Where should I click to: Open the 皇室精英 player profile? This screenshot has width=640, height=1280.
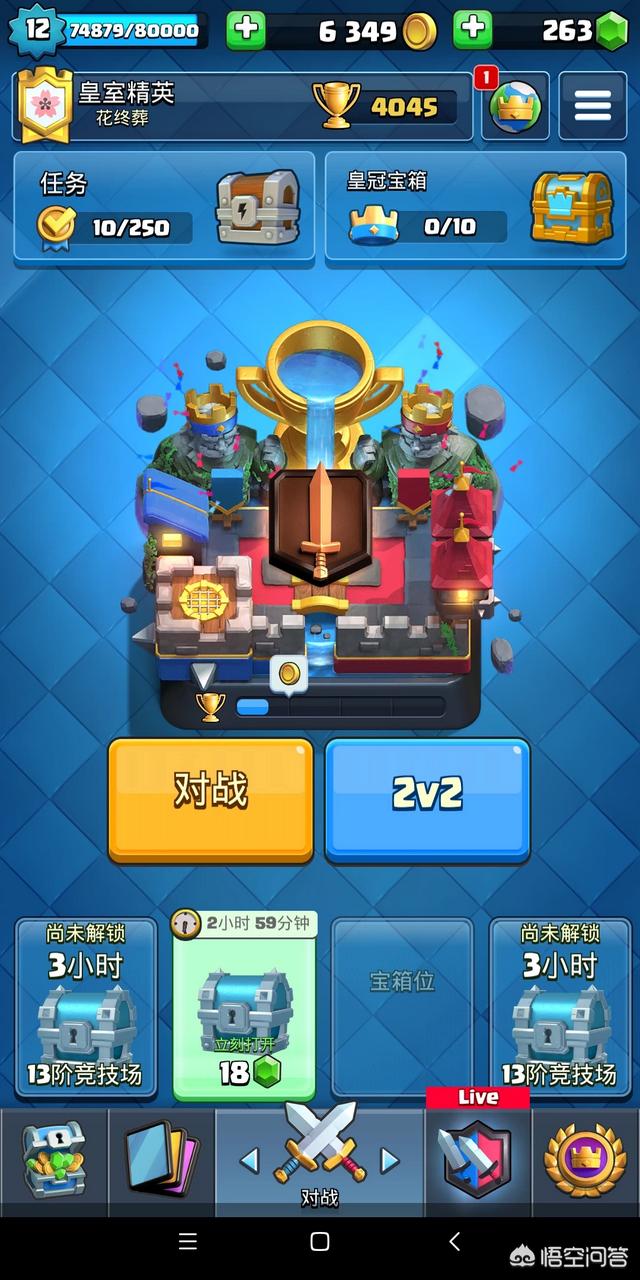coord(242,106)
